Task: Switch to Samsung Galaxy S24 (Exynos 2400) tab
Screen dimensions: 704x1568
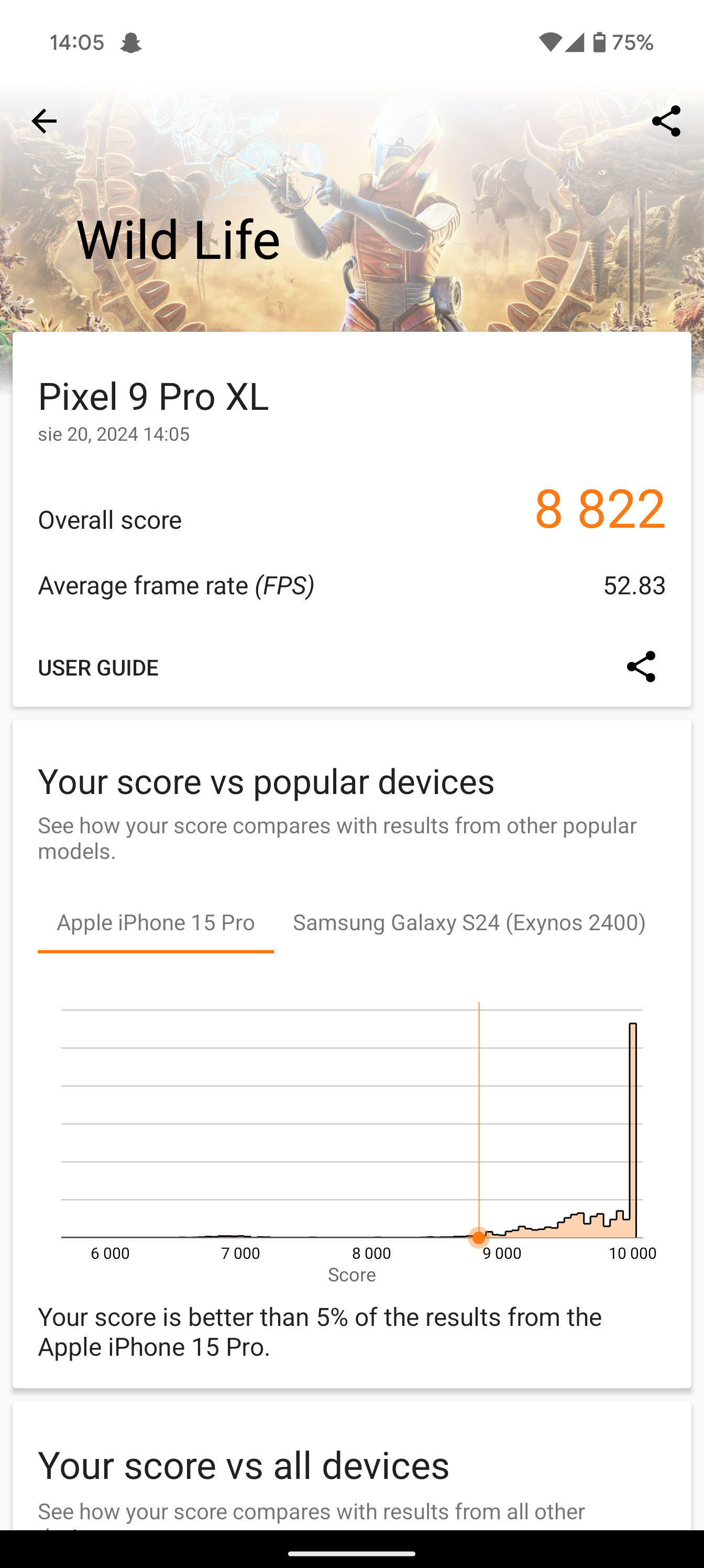Action: [469, 923]
